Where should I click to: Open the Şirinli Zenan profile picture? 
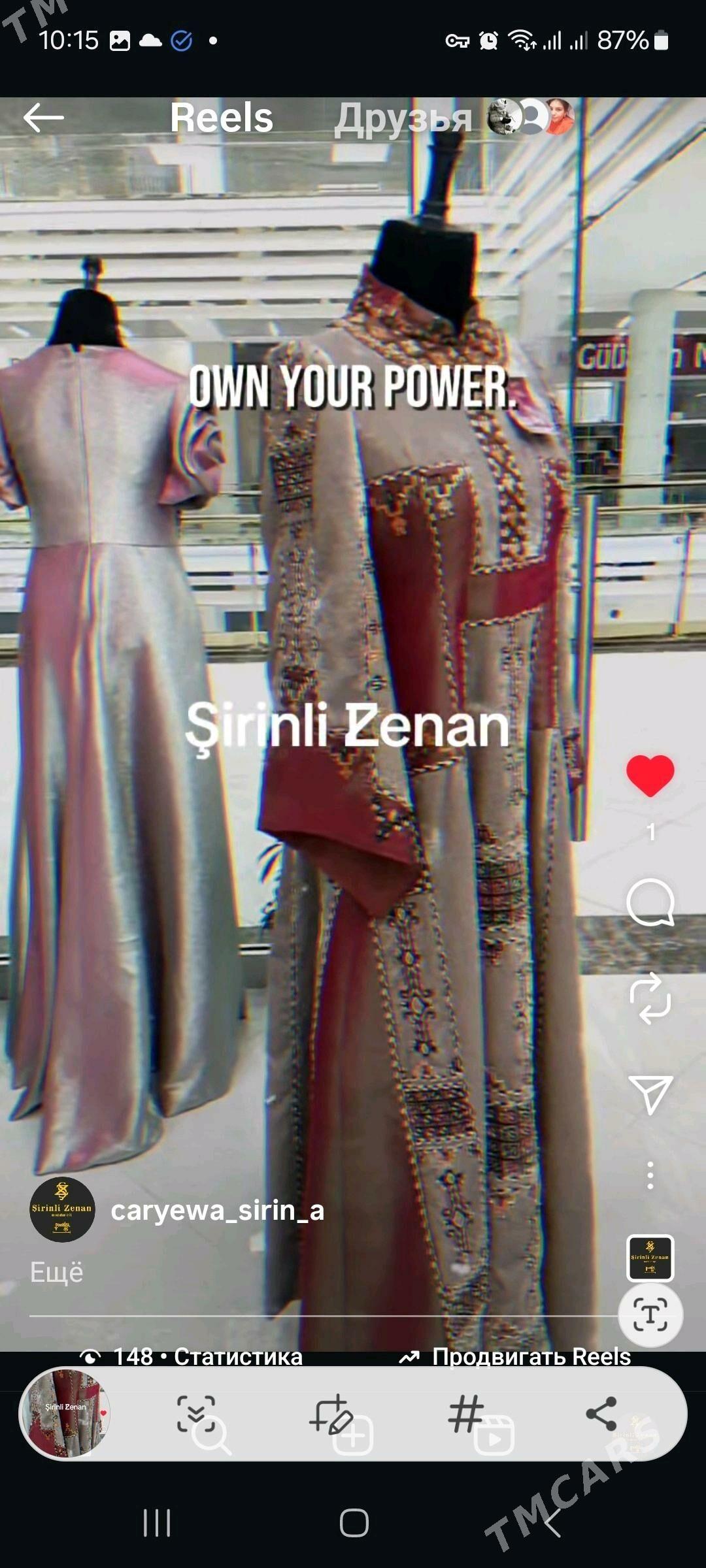(62, 1209)
